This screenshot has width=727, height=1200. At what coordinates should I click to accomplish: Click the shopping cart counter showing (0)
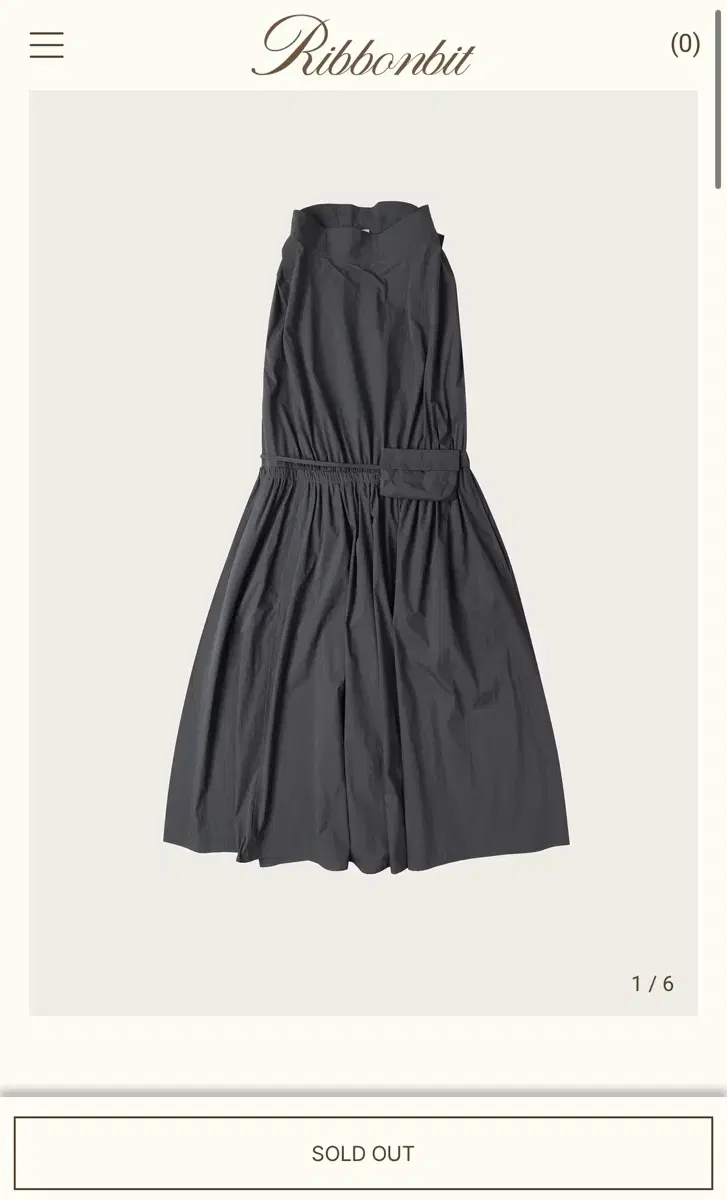(x=685, y=46)
